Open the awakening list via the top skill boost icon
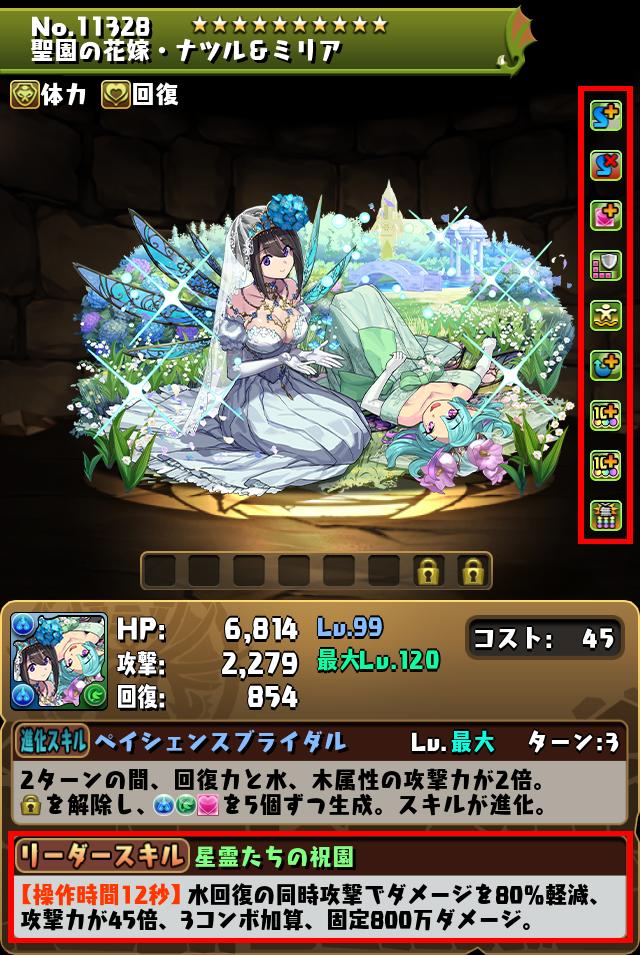640x955 pixels. click(606, 117)
